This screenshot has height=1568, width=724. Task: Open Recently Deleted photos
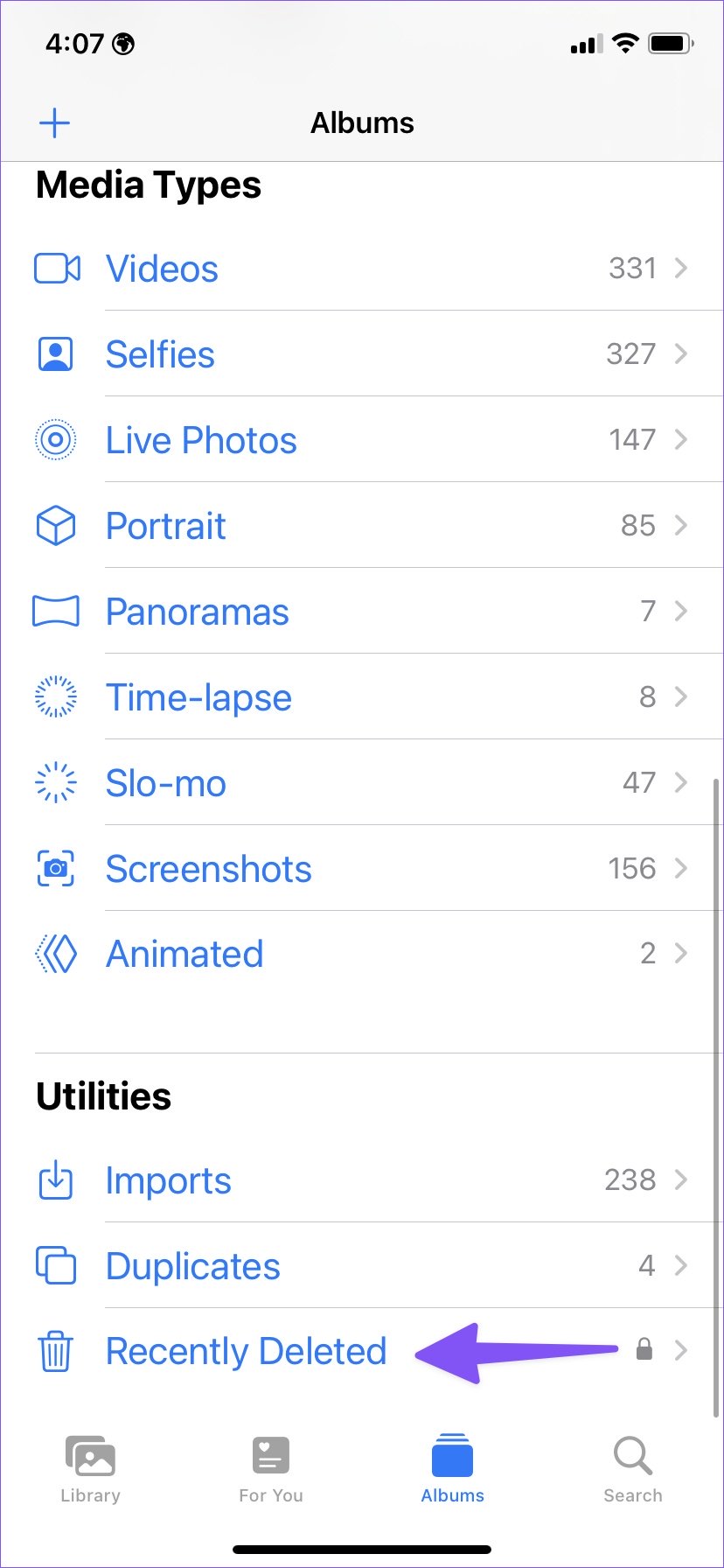pos(362,1351)
